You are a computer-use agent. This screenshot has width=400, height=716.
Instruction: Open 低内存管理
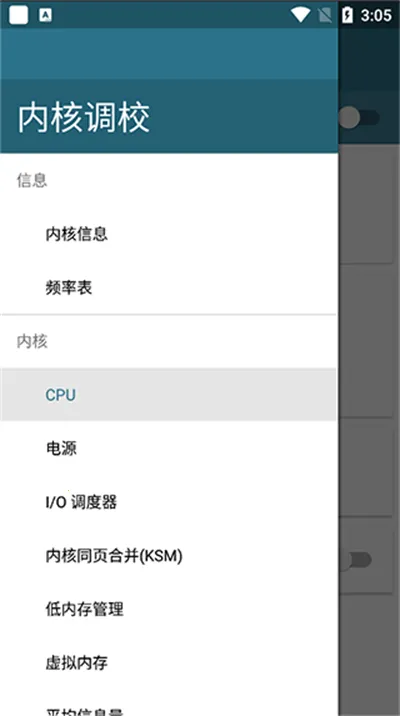click(x=168, y=609)
